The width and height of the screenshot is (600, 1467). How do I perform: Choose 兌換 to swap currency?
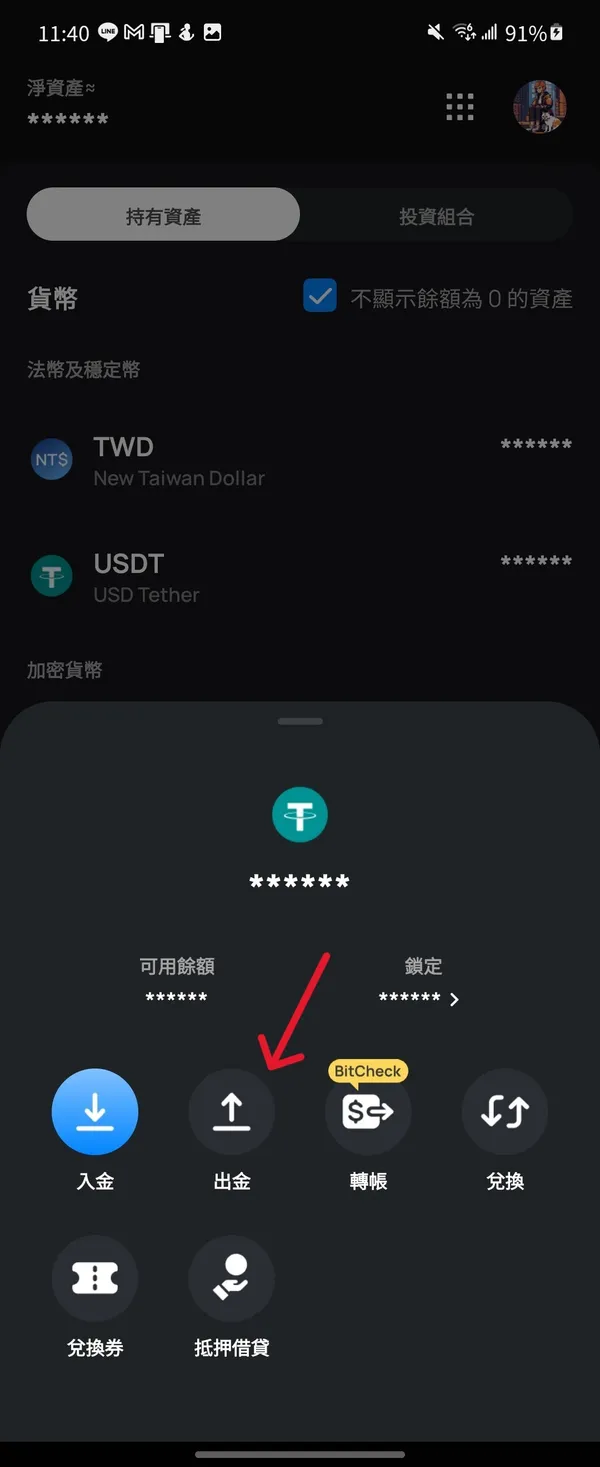(x=505, y=1112)
